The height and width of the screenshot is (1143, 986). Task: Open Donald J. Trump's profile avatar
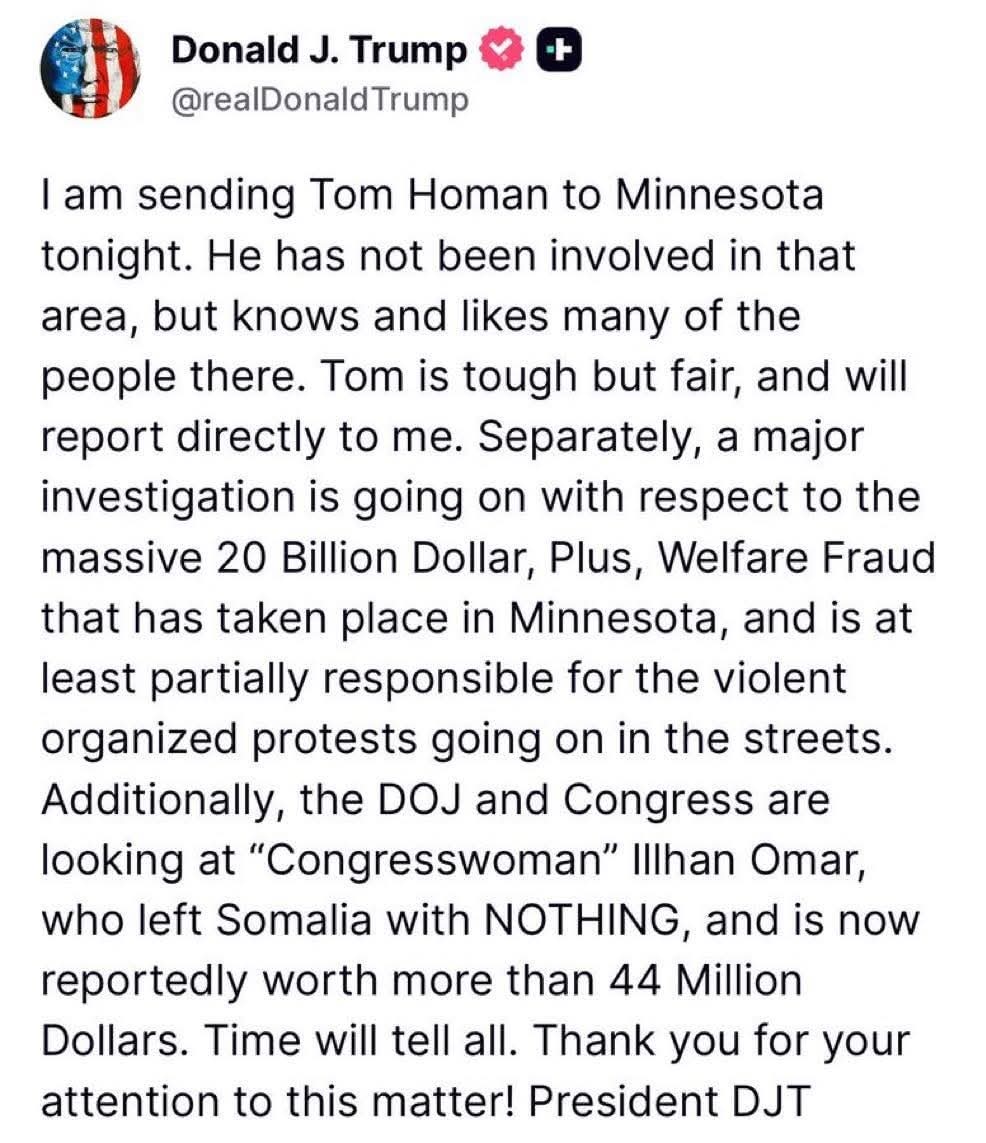(88, 72)
